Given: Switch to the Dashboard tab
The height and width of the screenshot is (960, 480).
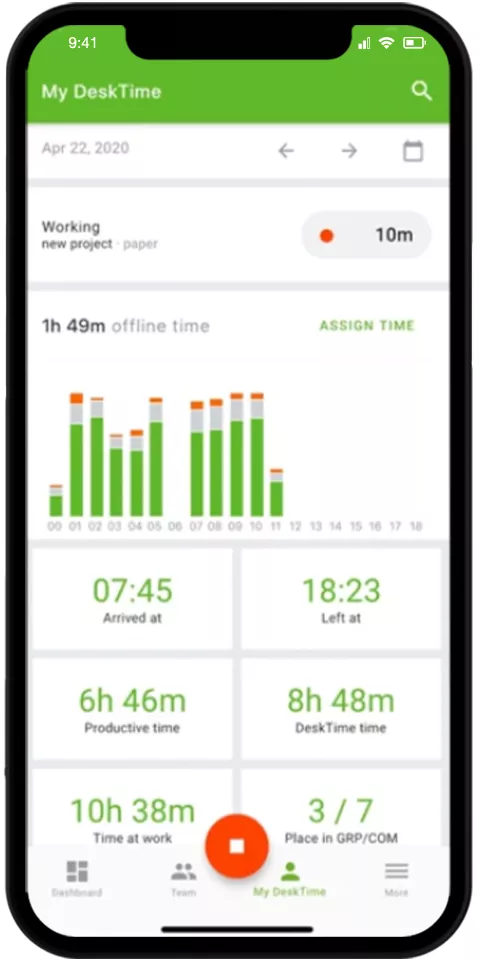Looking at the screenshot, I should point(77,879).
